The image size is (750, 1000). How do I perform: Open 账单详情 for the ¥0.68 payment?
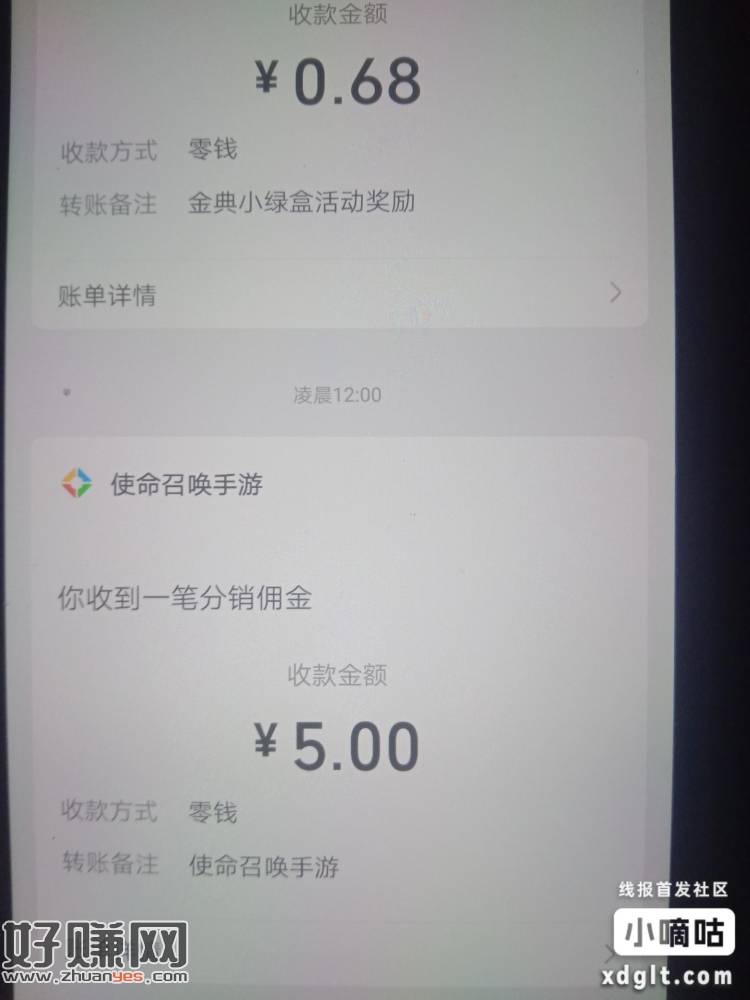click(338, 295)
